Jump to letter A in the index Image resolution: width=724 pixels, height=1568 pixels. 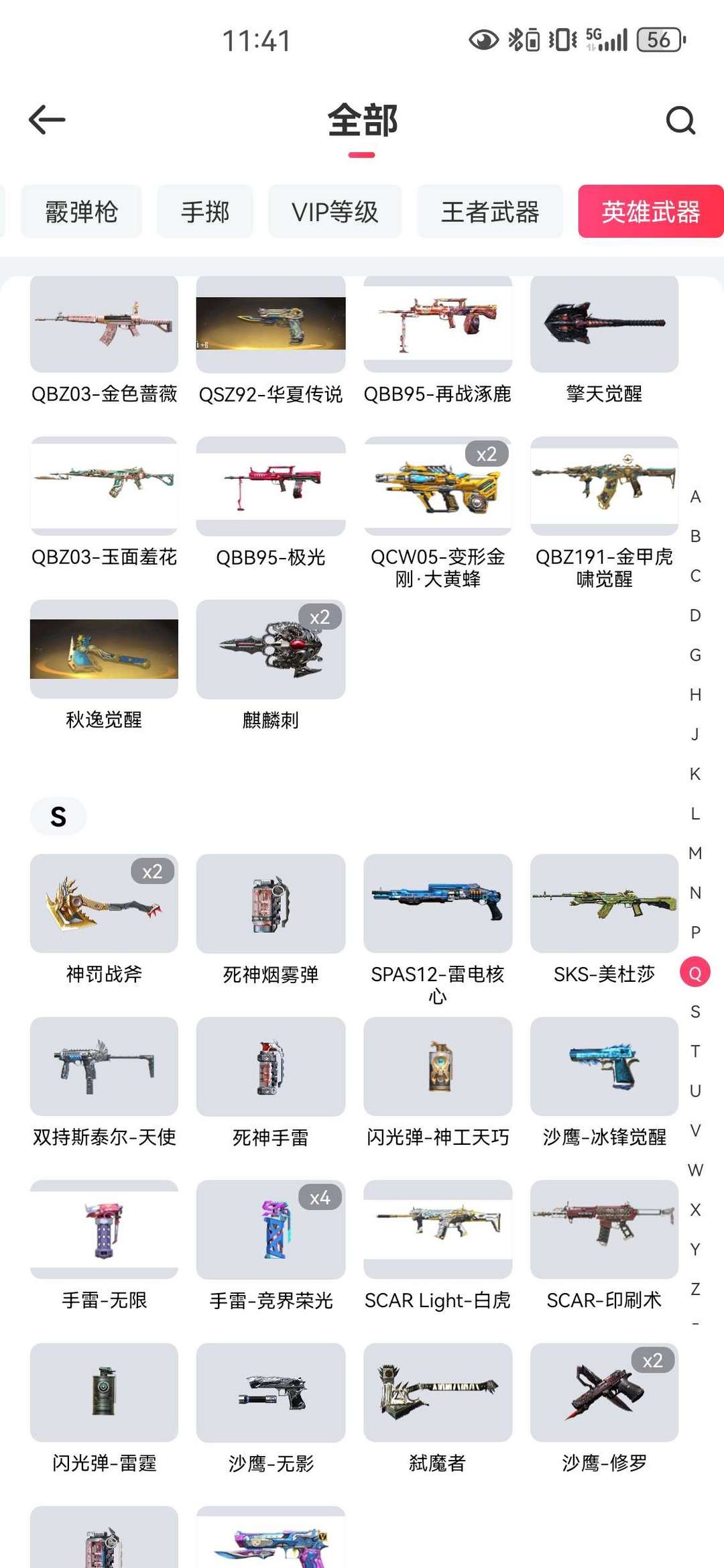pyautogui.click(x=695, y=497)
